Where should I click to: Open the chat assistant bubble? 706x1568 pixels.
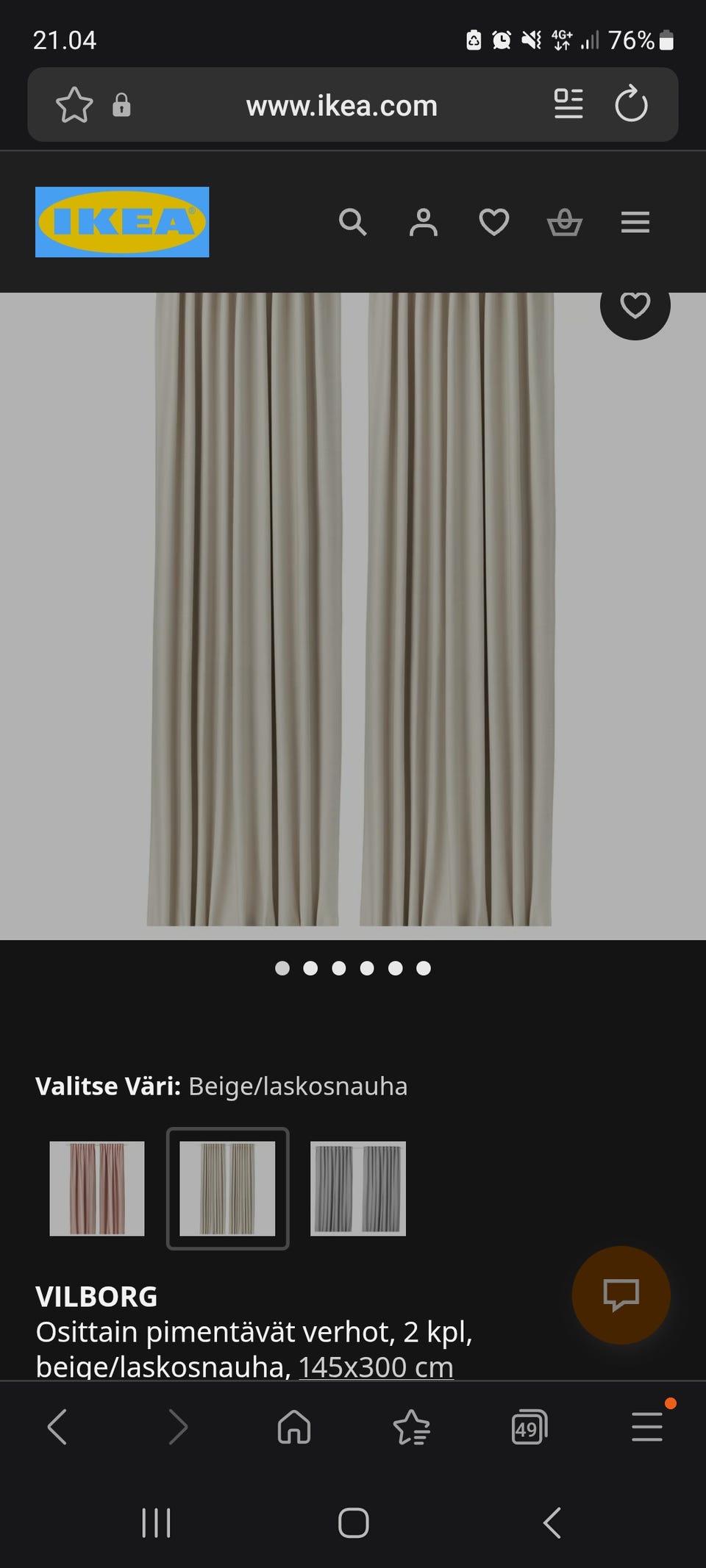pyautogui.click(x=621, y=1296)
